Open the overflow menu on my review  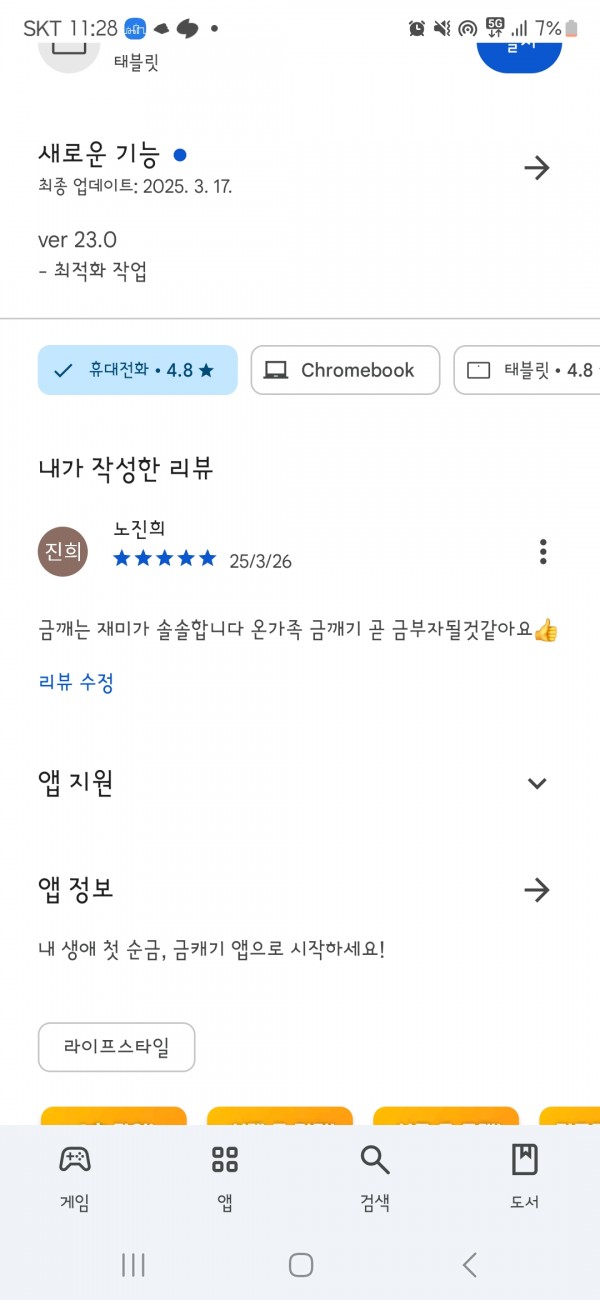(x=543, y=552)
